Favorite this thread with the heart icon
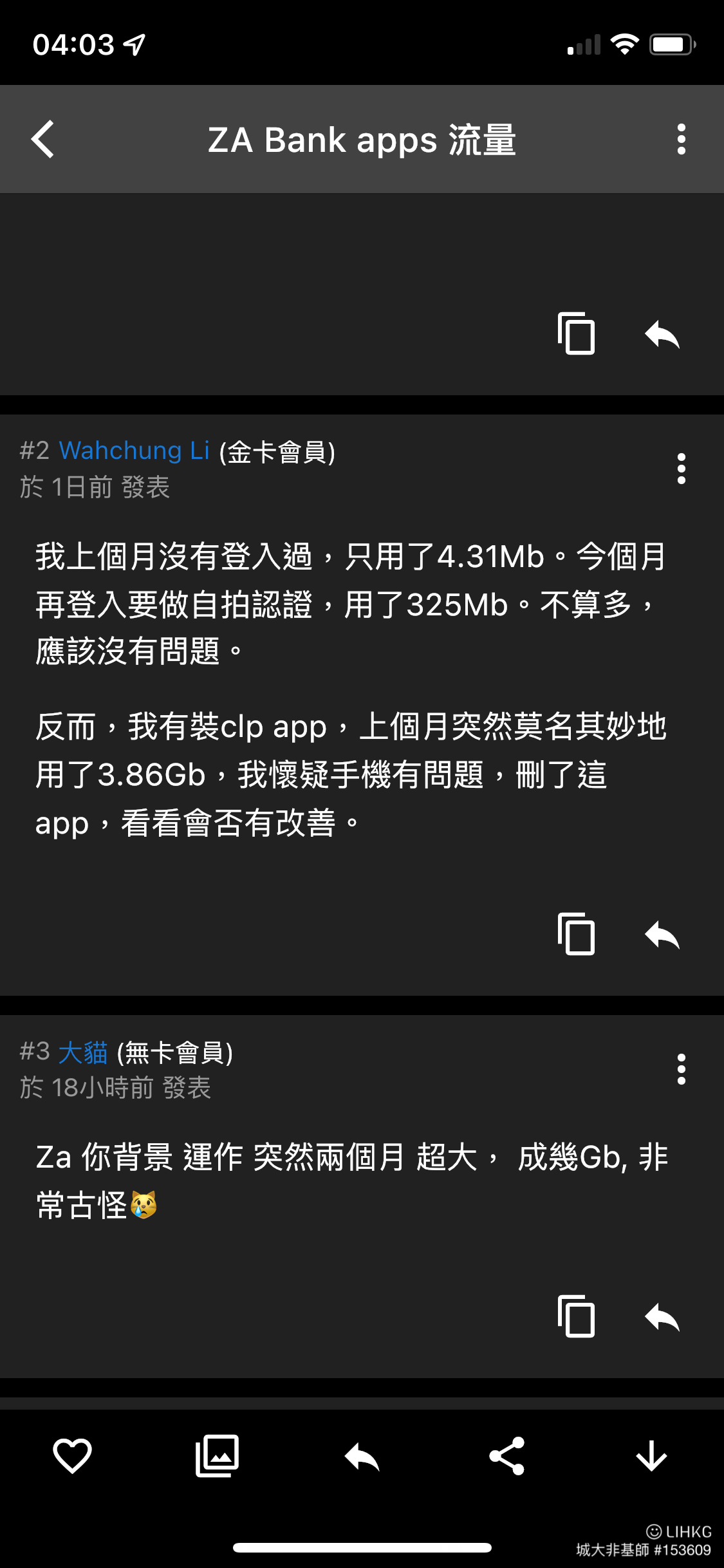The height and width of the screenshot is (1568, 724). [72, 1456]
